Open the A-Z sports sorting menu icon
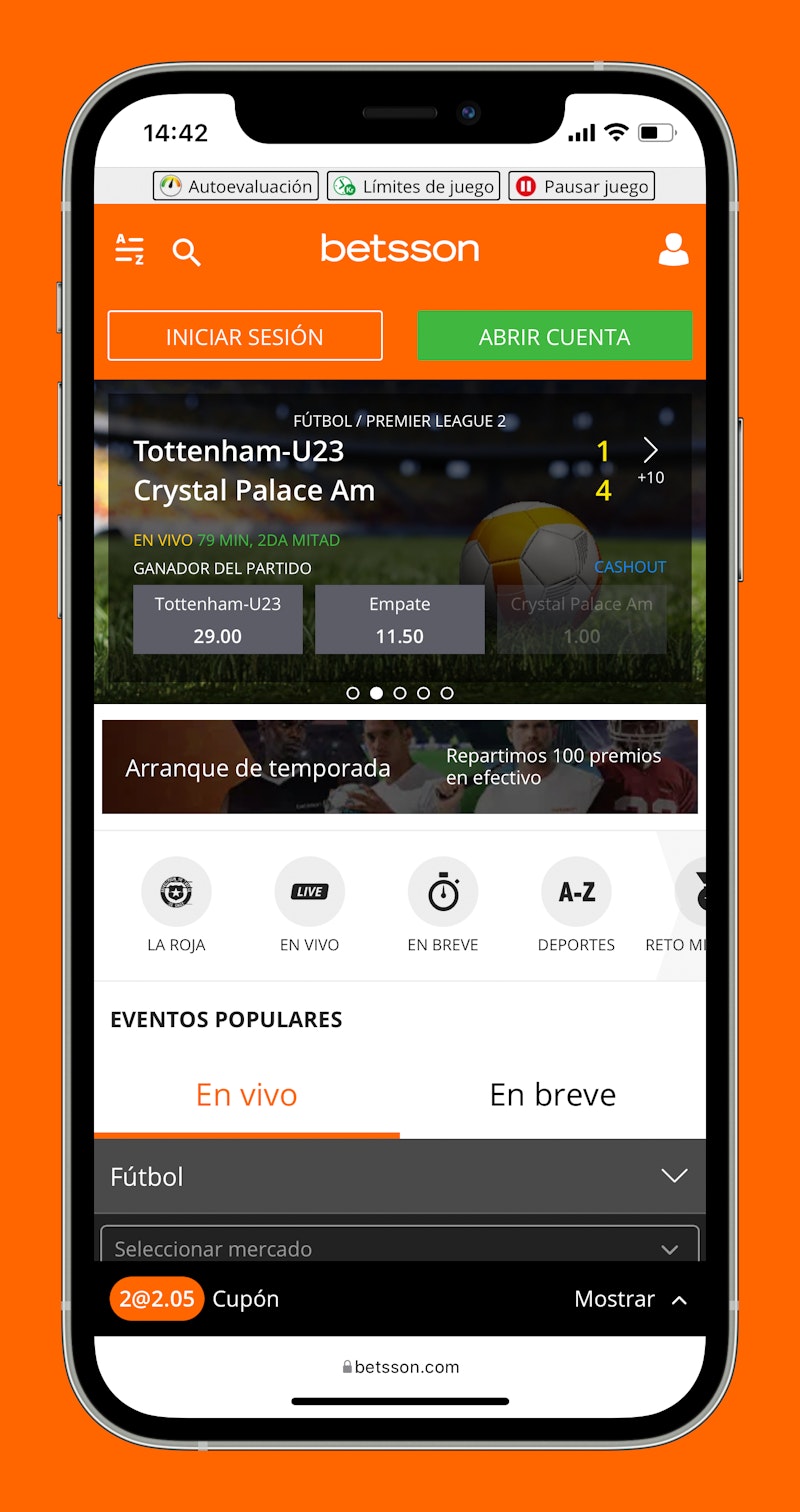 click(x=130, y=249)
